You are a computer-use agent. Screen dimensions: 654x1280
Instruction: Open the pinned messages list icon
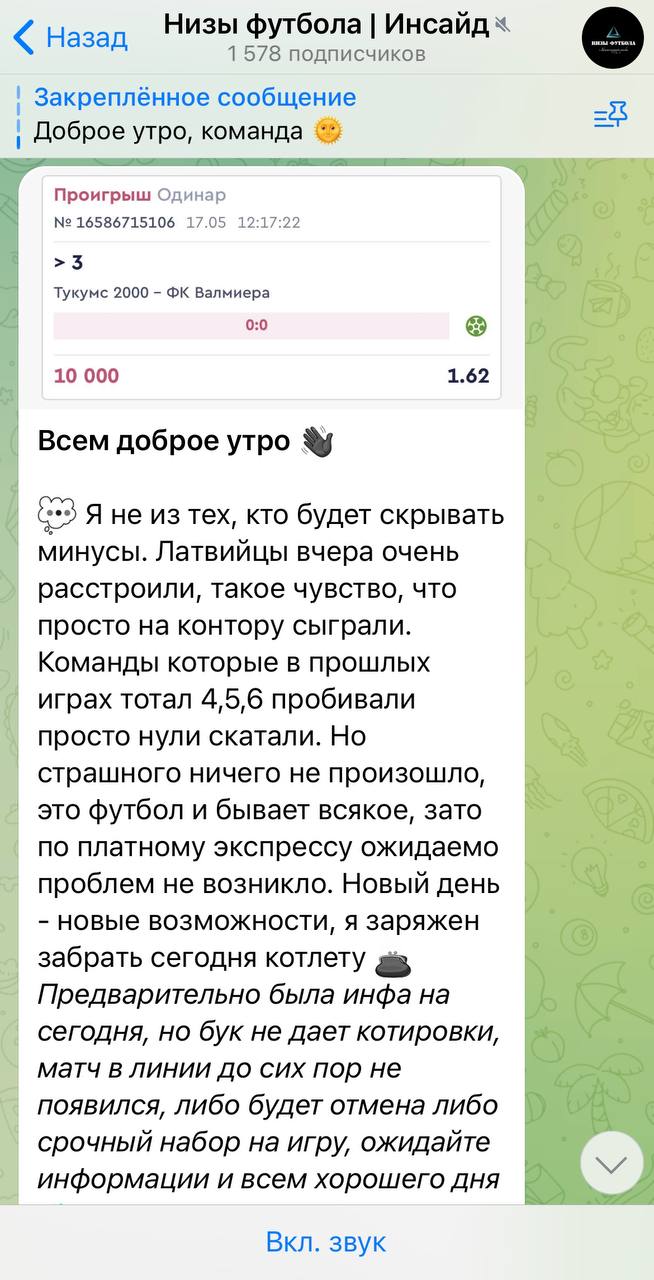[x=610, y=116]
